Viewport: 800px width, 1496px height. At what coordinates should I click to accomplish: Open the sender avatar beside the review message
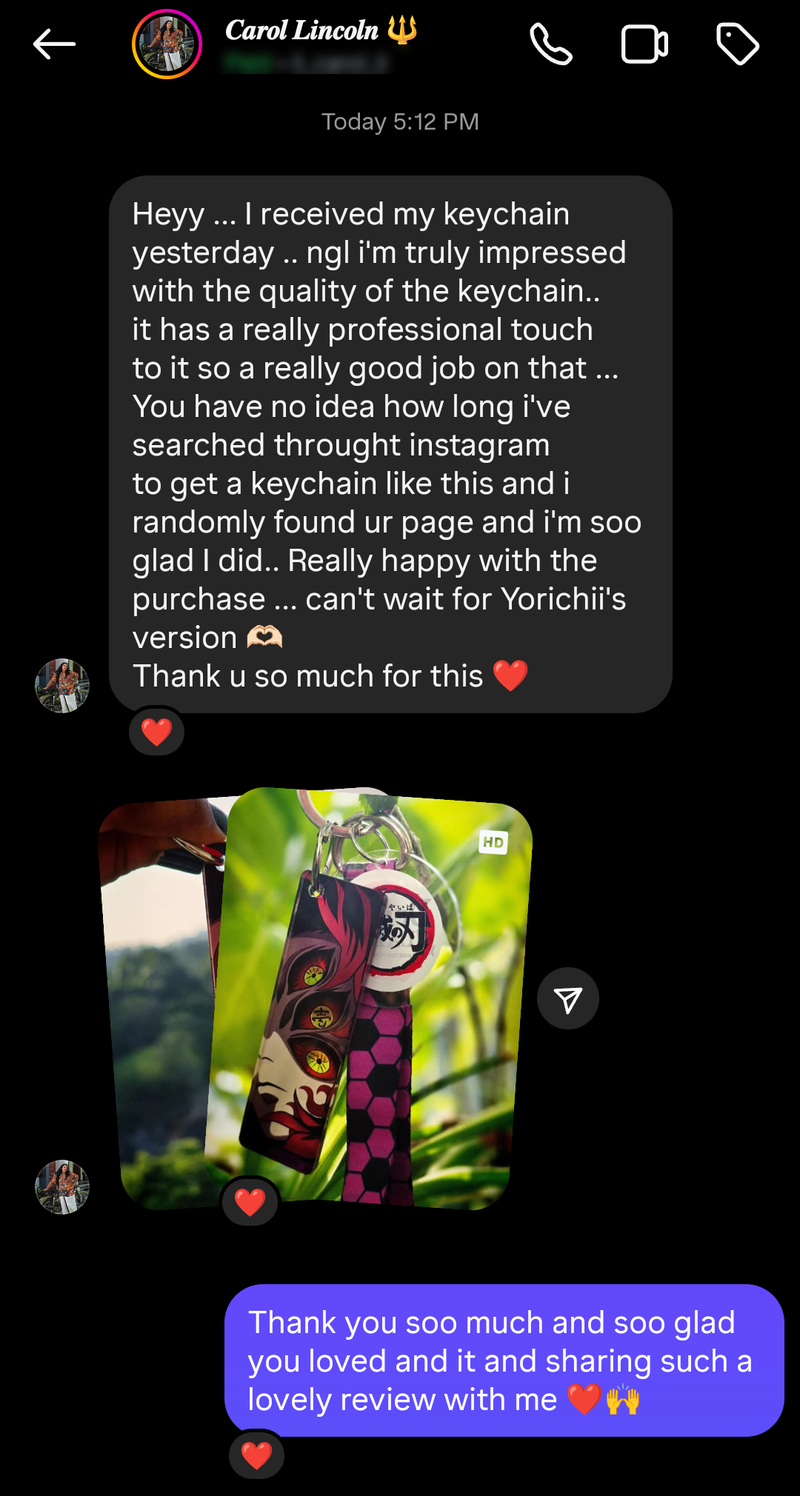click(62, 685)
